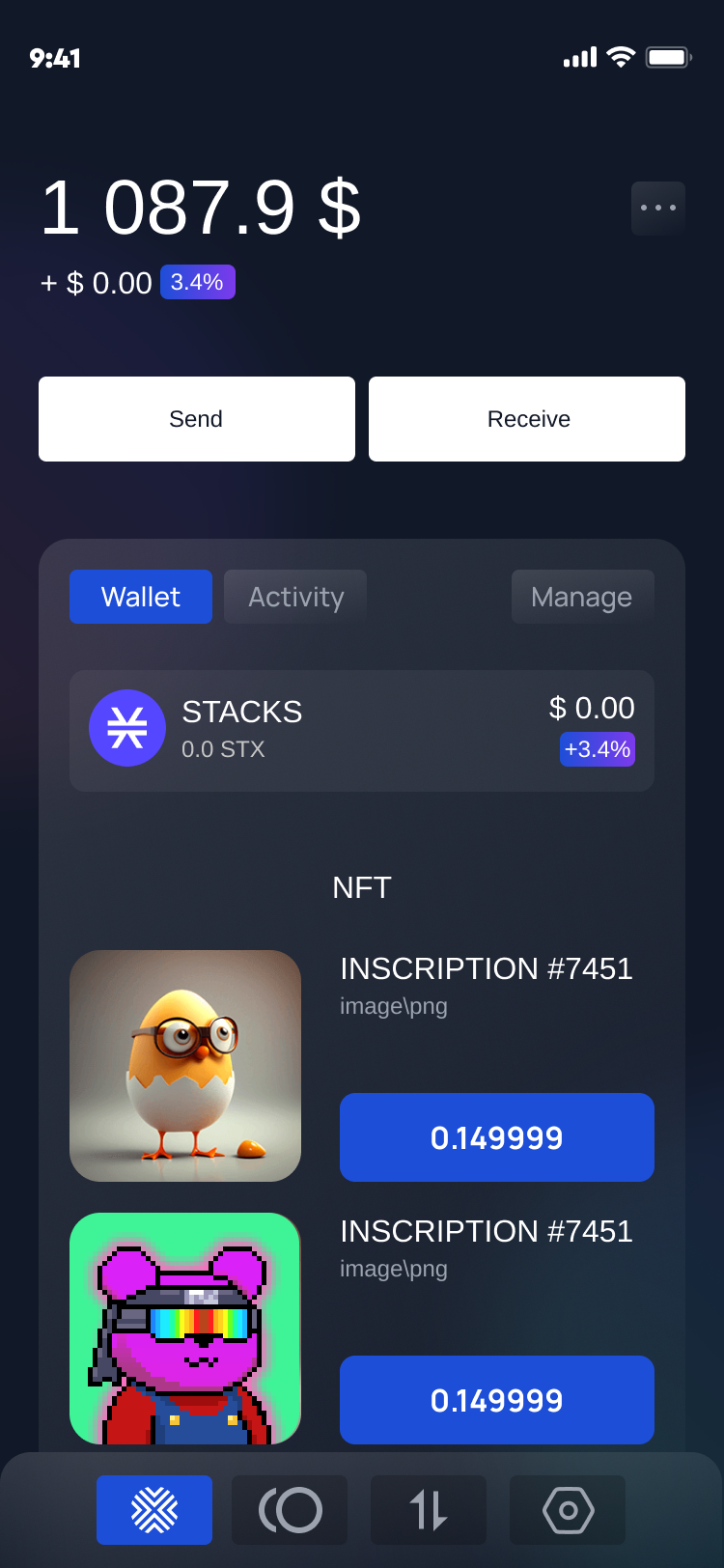Switch to the Activity tab

(x=294, y=597)
